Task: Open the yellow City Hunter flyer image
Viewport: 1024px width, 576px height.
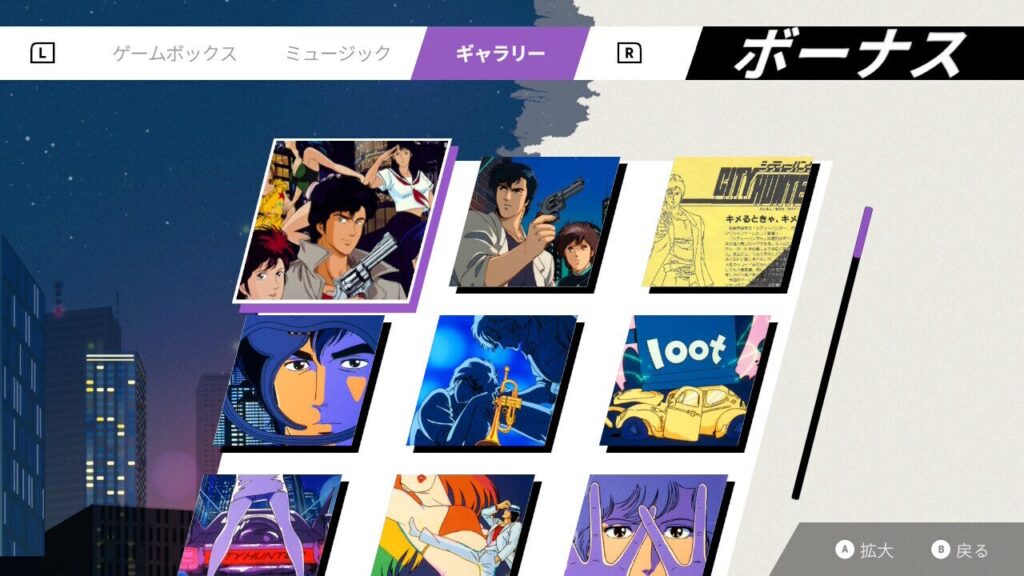Action: point(728,222)
